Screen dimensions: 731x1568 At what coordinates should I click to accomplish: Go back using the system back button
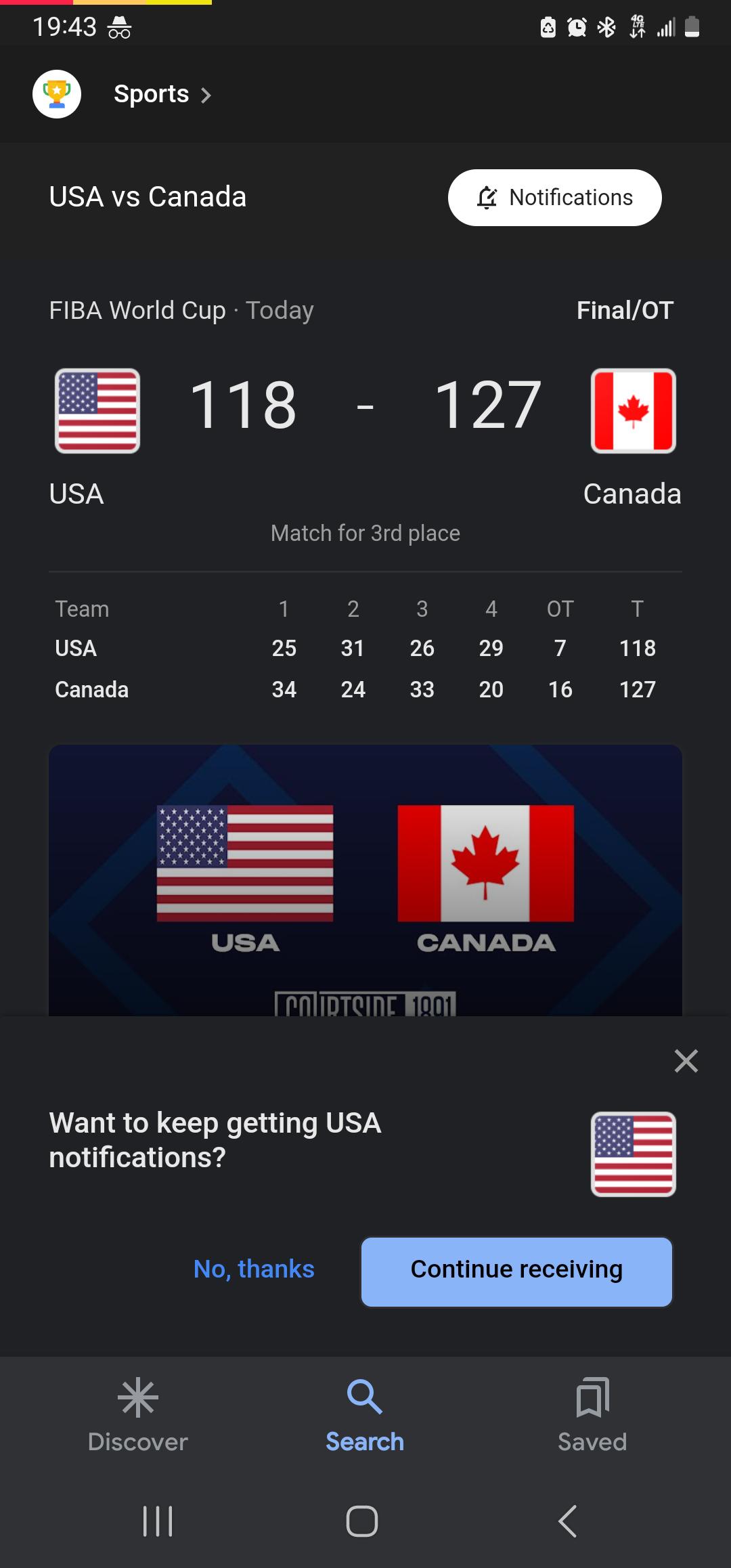pyautogui.click(x=569, y=1521)
